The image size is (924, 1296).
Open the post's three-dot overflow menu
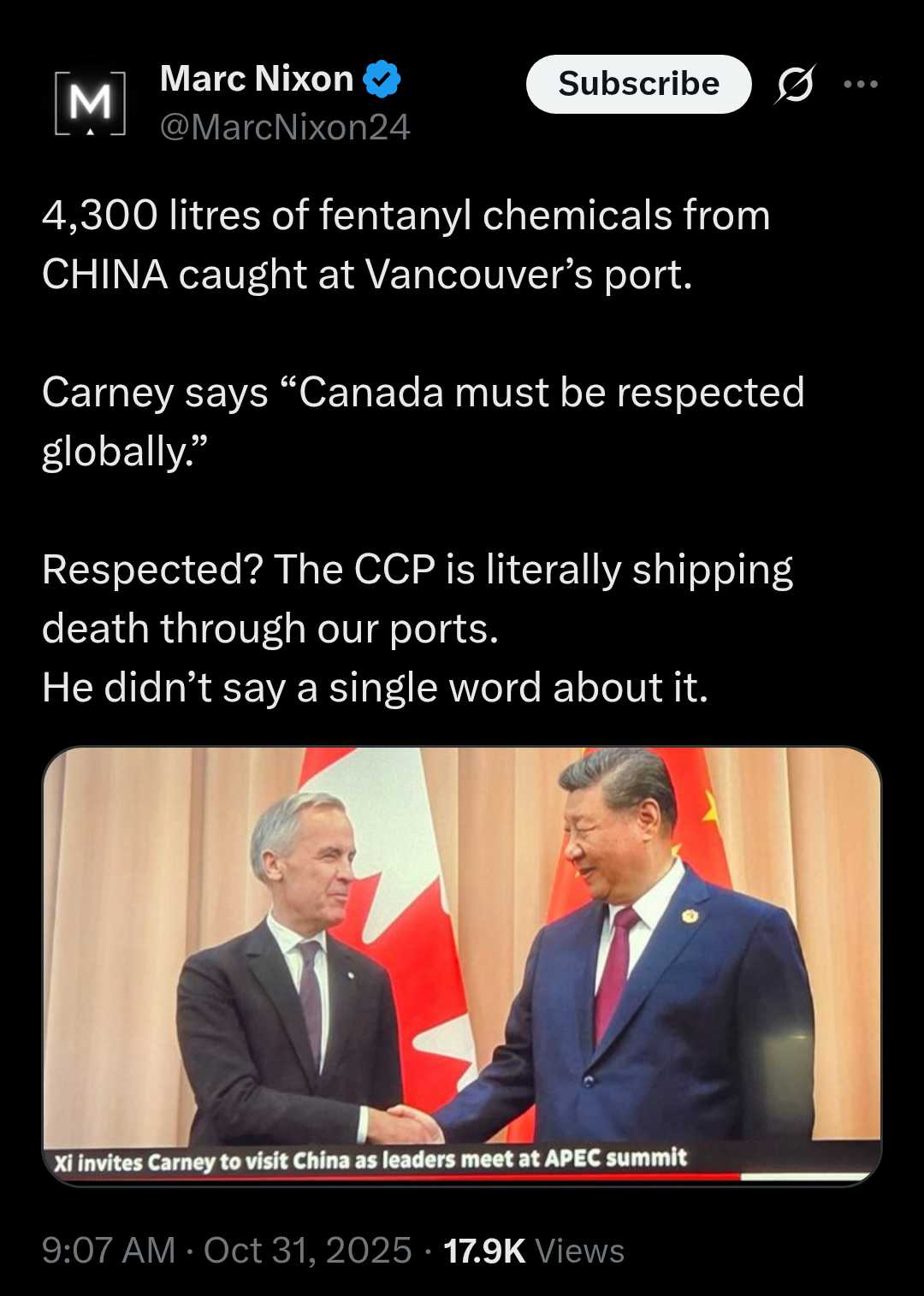tap(860, 84)
